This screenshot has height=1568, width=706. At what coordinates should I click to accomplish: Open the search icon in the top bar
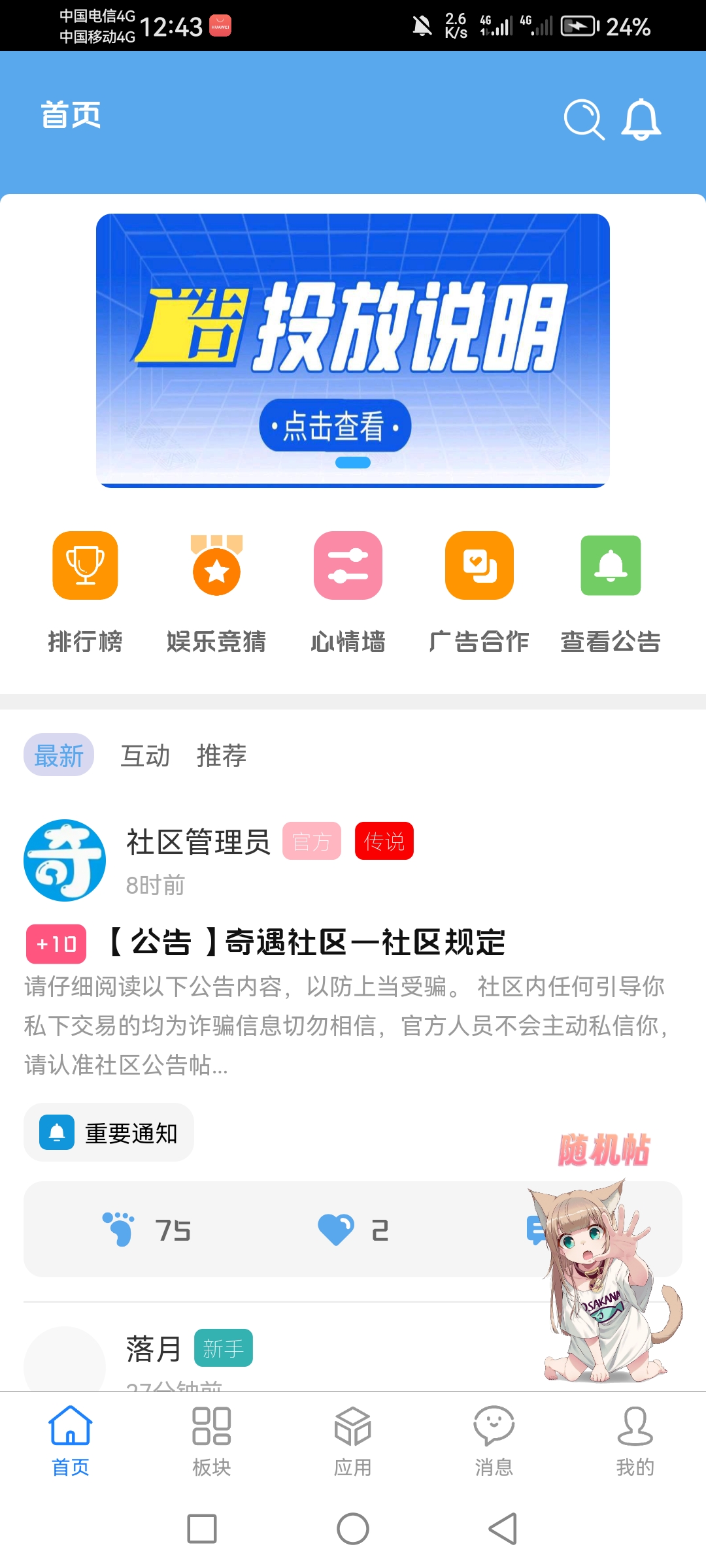pos(584,121)
